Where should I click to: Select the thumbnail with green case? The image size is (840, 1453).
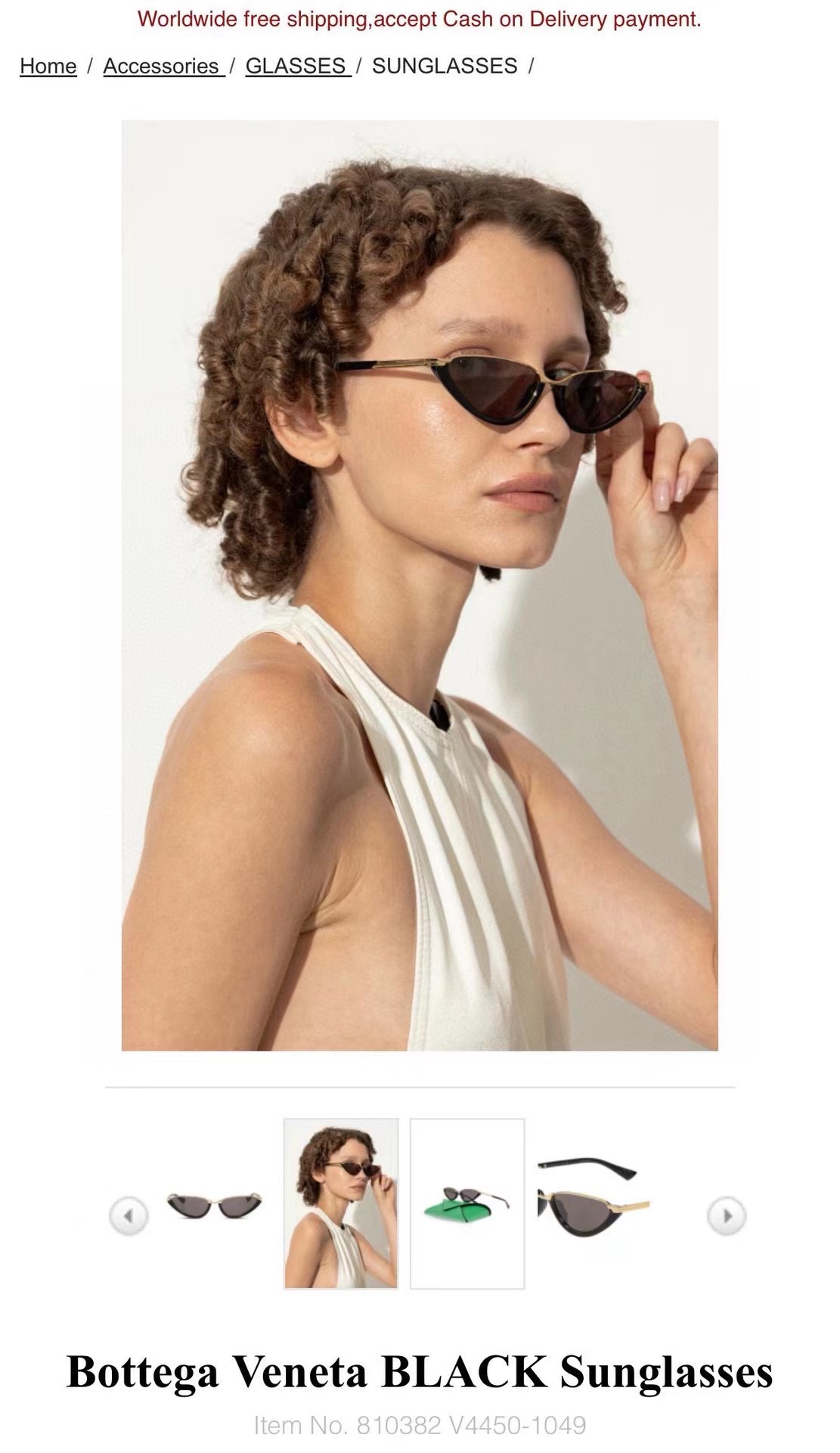click(x=467, y=1203)
